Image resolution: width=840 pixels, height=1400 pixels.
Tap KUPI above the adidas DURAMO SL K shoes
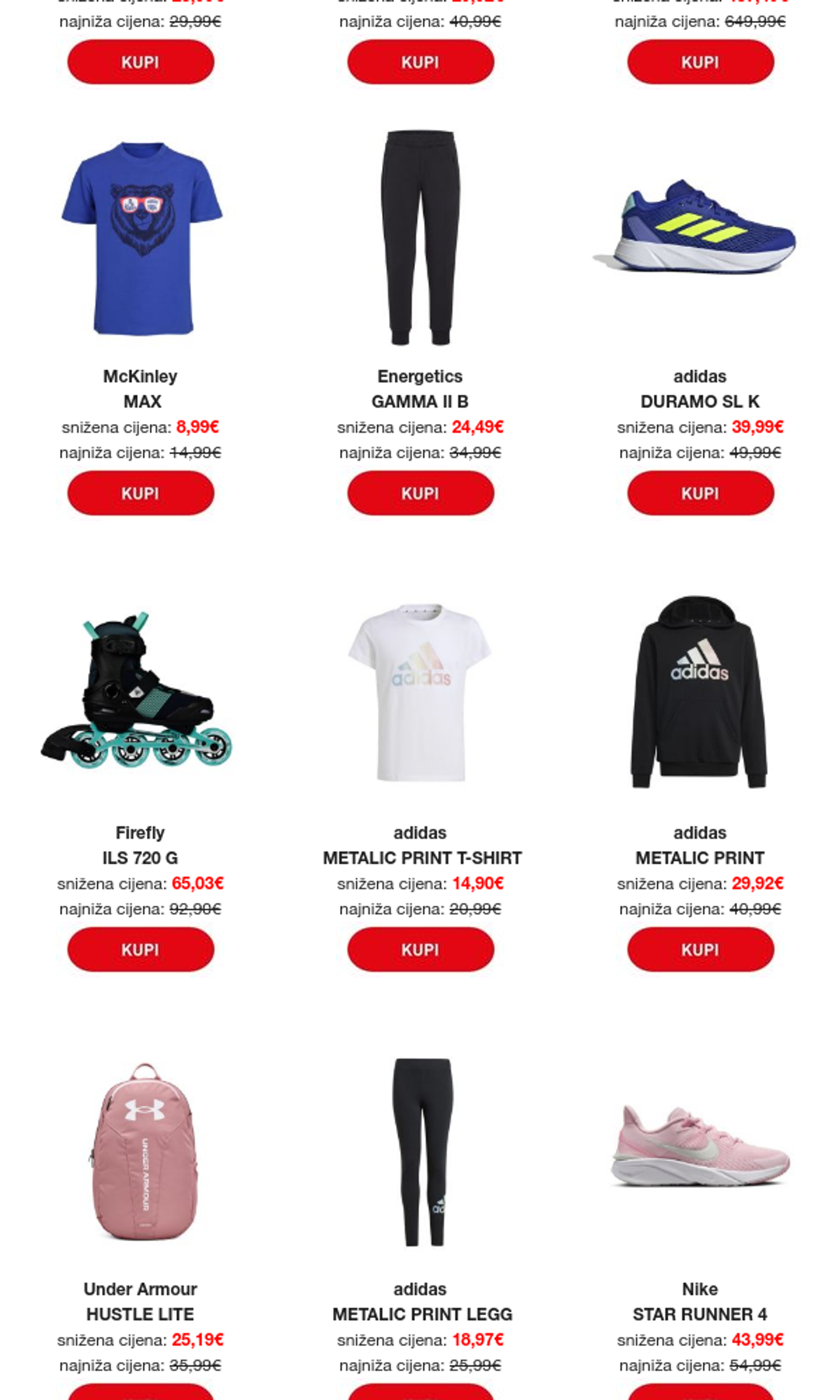point(700,62)
